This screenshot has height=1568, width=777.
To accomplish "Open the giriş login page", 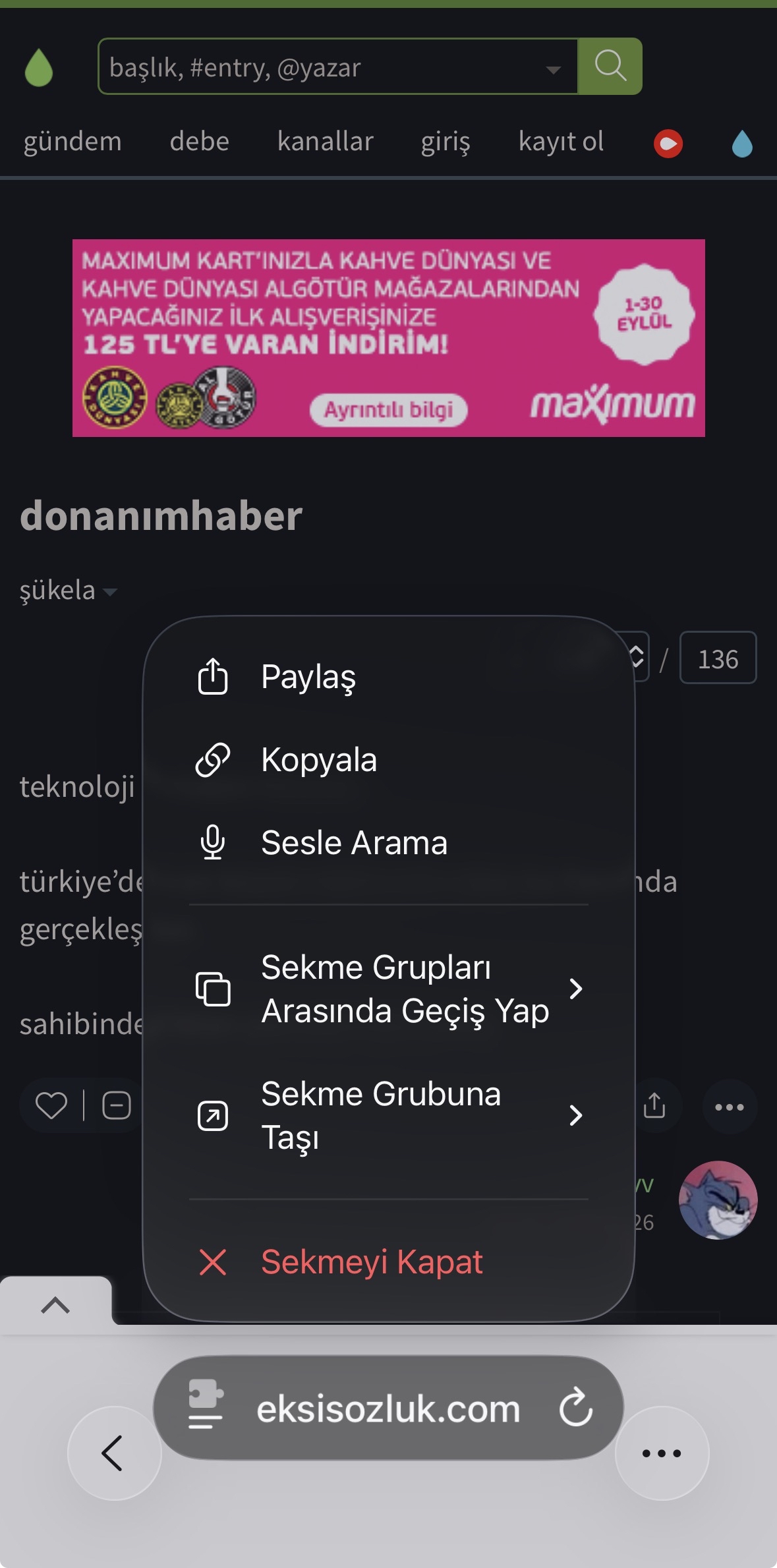I will (x=446, y=142).
